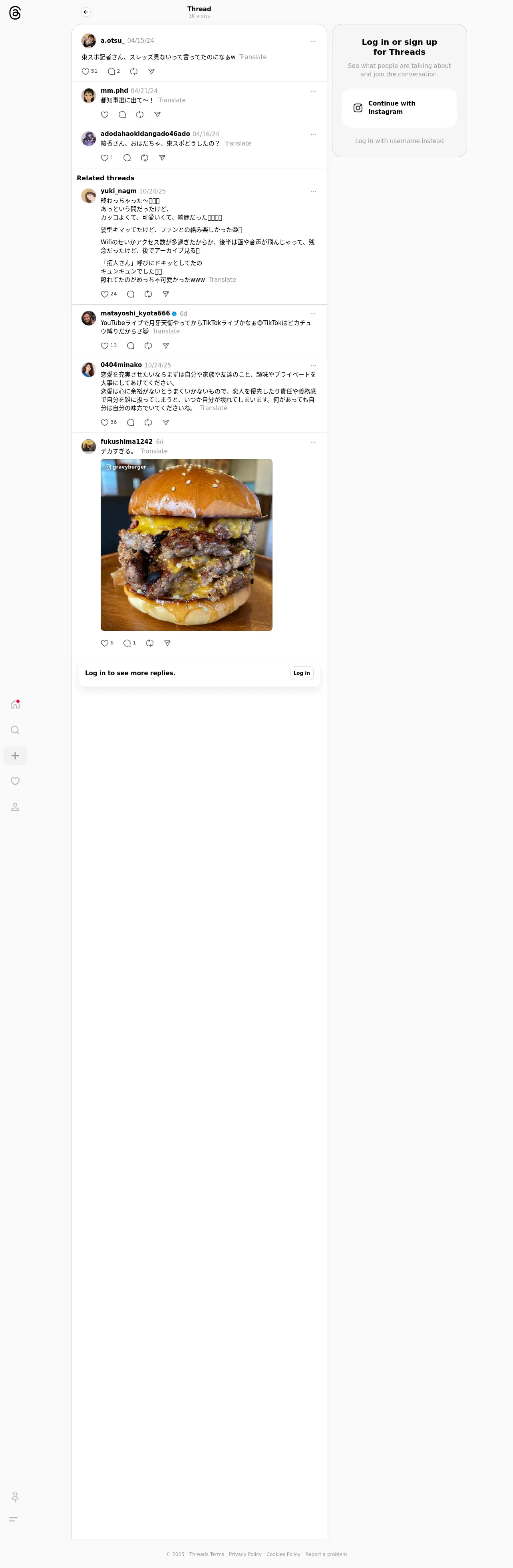The width and height of the screenshot is (513, 1568).
Task: Comment on fukushima1242's burger post
Action: 127,643
